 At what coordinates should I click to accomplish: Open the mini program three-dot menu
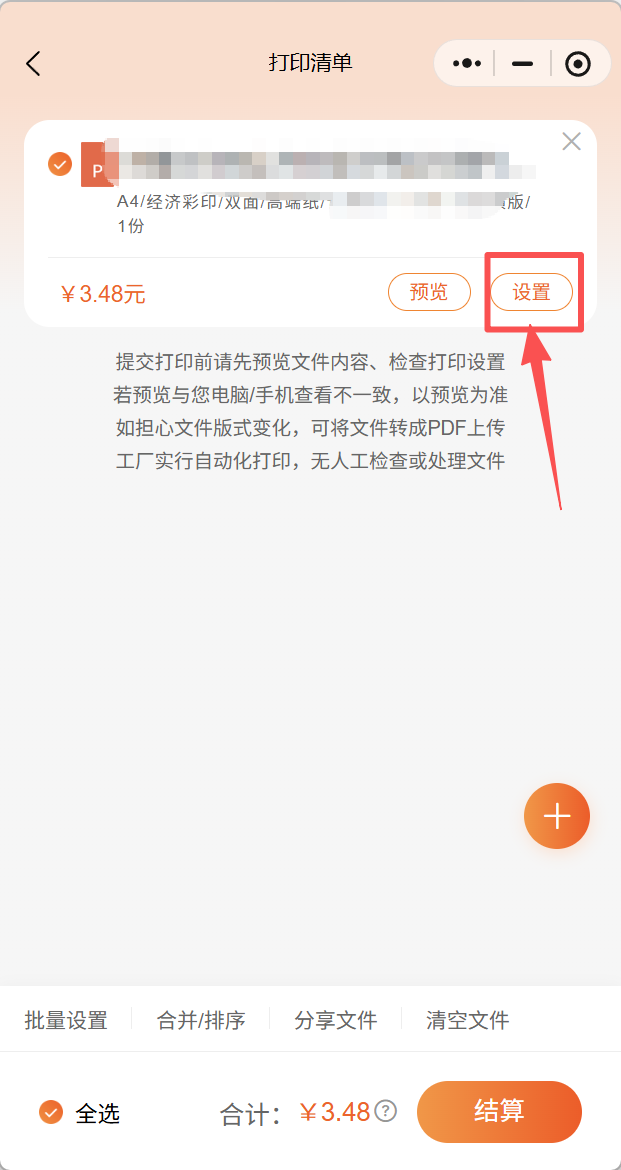[467, 64]
